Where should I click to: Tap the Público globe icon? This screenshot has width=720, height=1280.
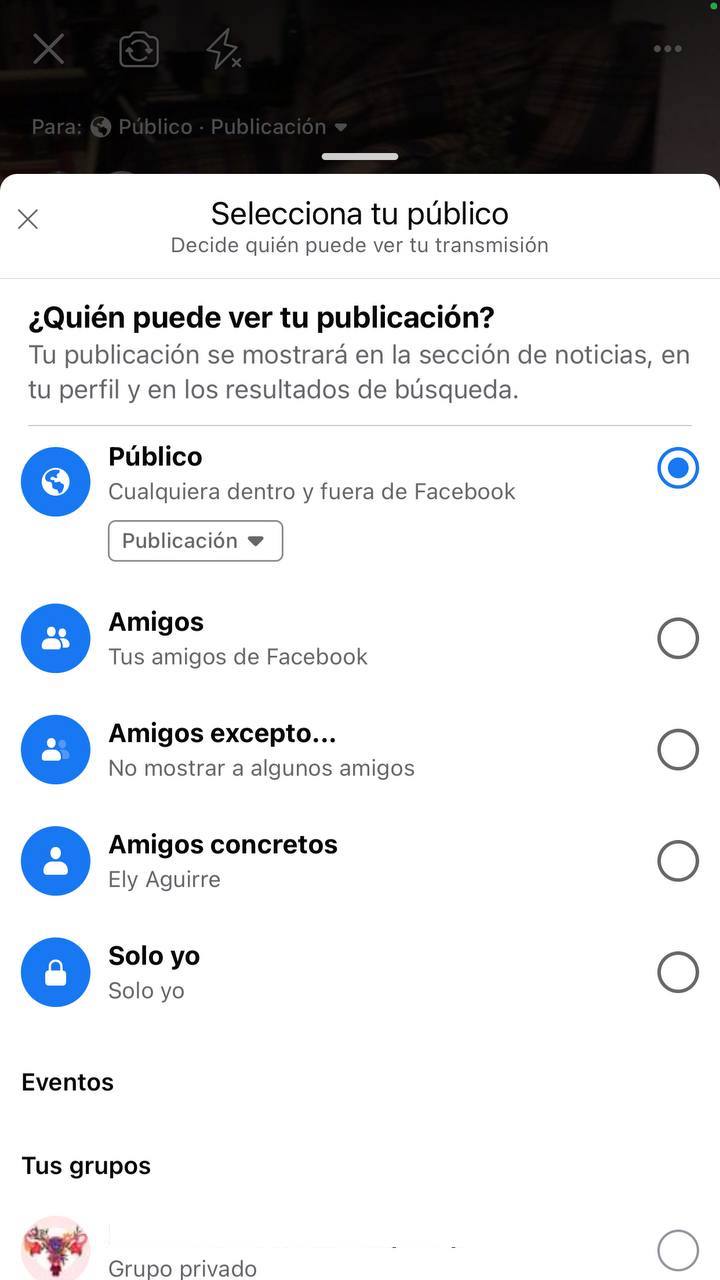55,481
